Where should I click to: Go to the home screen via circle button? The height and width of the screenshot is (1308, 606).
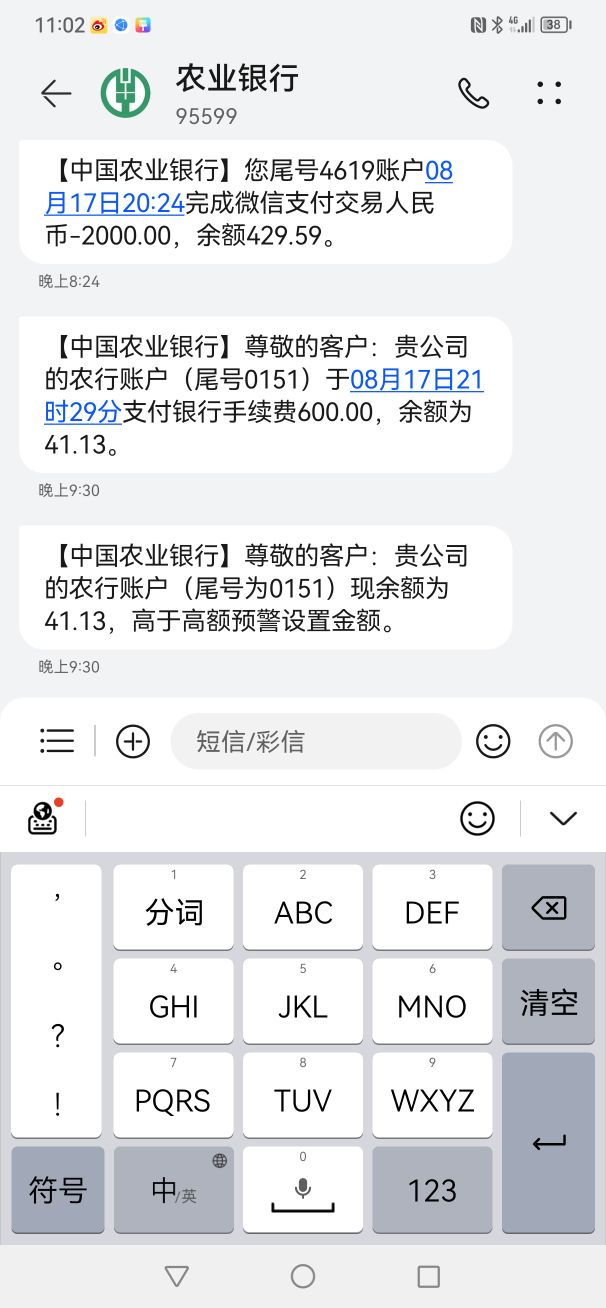click(303, 1276)
